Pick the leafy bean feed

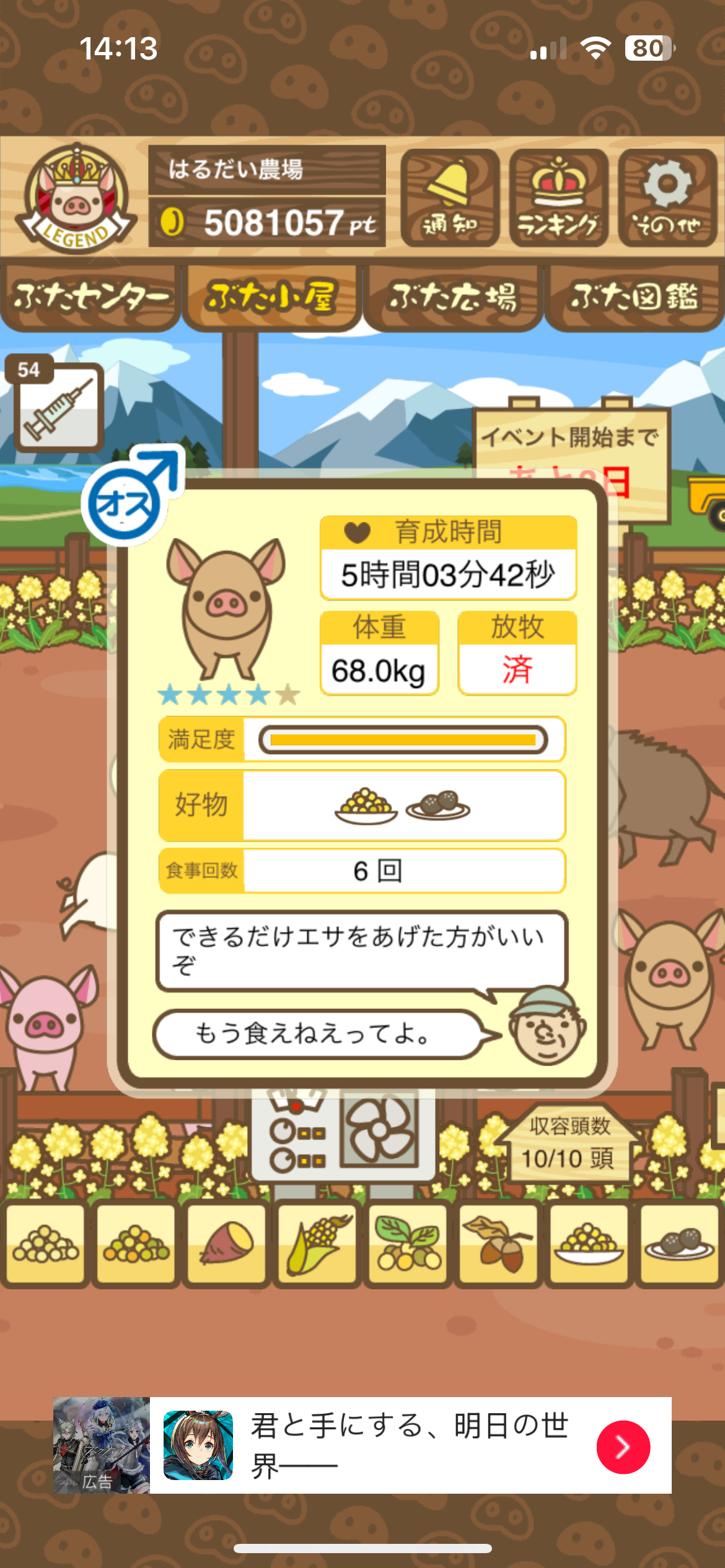click(408, 1243)
